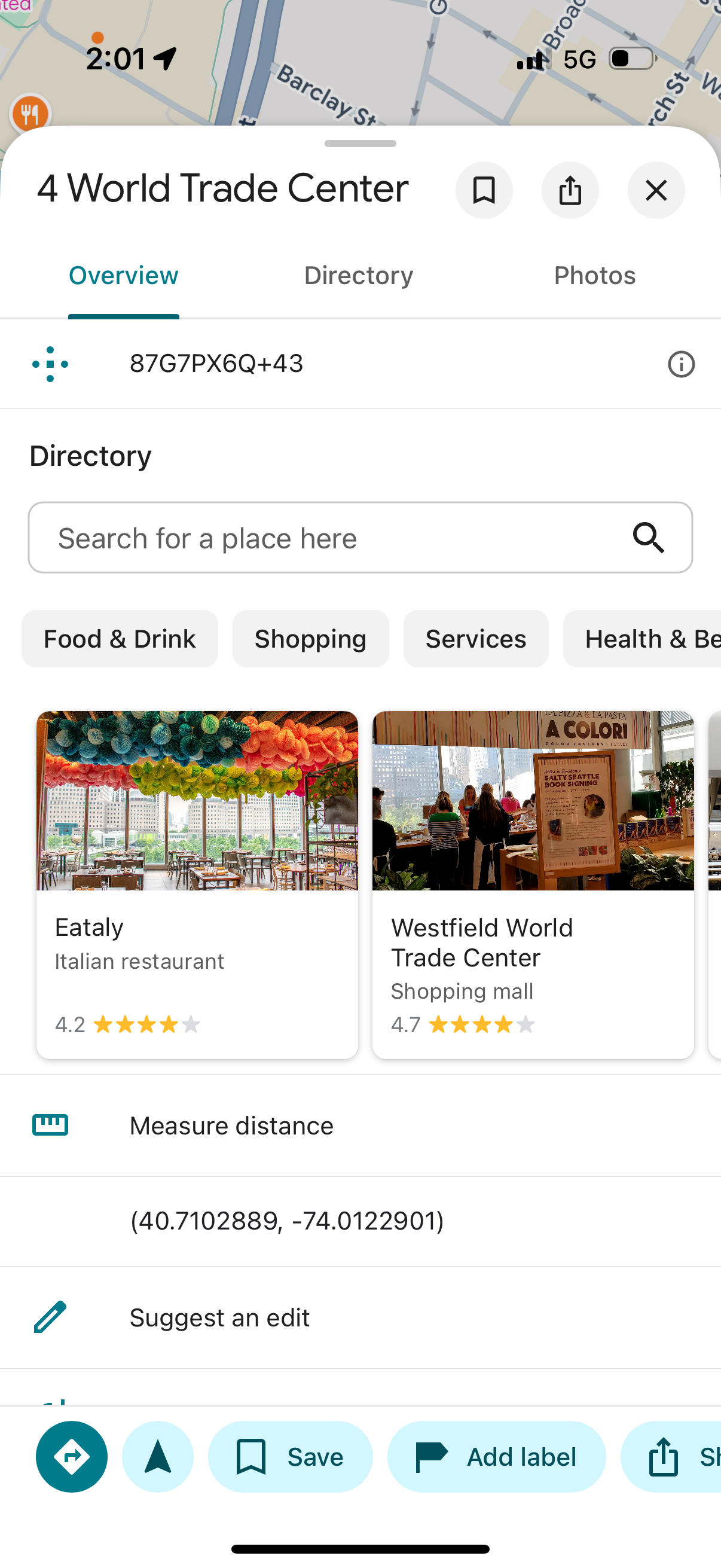This screenshot has height=1568, width=721.
Task: Start navigation with the compass arrow icon
Action: (158, 1457)
